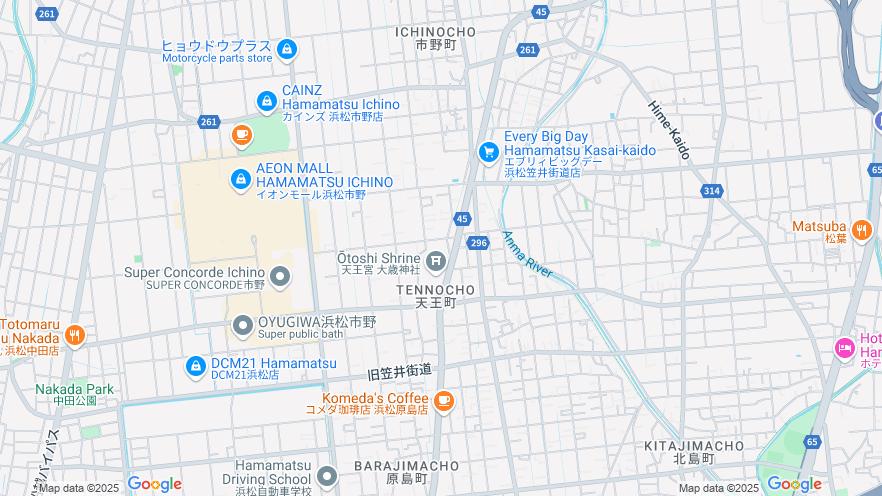
Task: Open the Super Concorde Ichino marker
Action: click(280, 276)
